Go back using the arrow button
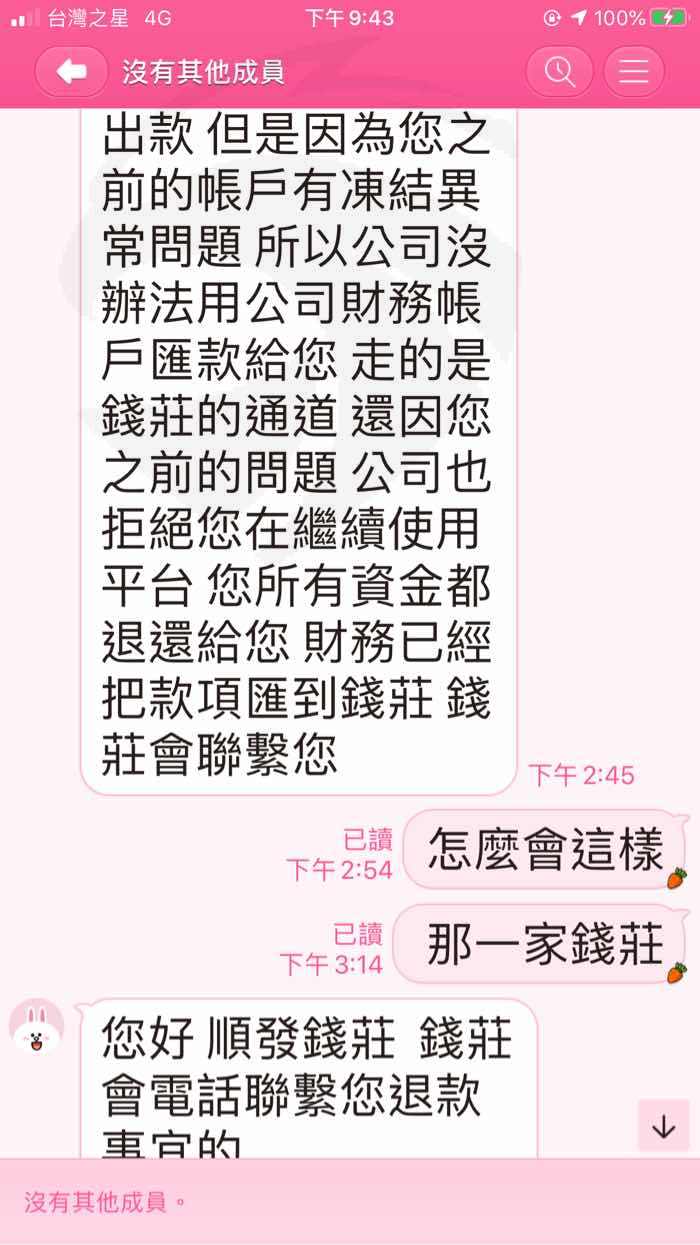 71,72
